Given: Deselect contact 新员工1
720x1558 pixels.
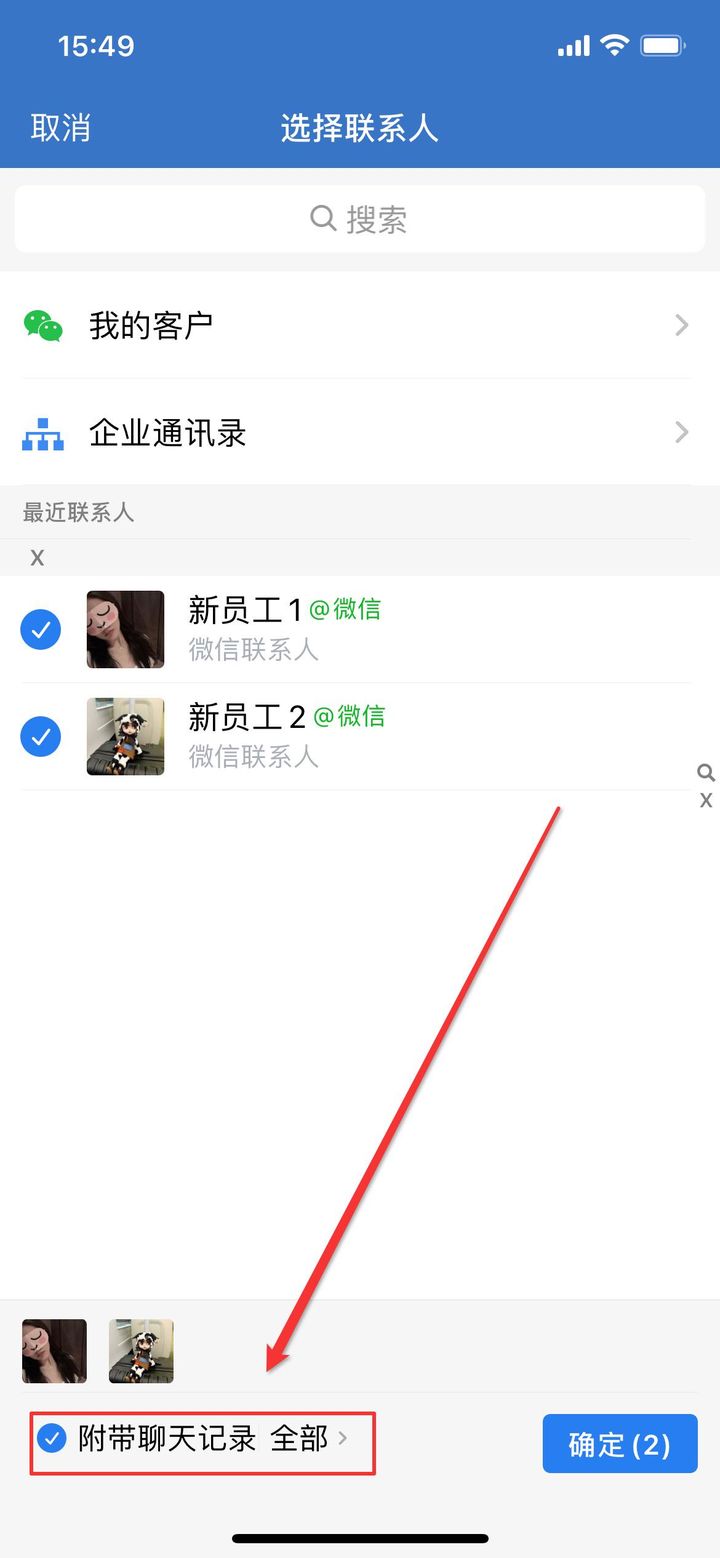Looking at the screenshot, I should (x=41, y=629).
